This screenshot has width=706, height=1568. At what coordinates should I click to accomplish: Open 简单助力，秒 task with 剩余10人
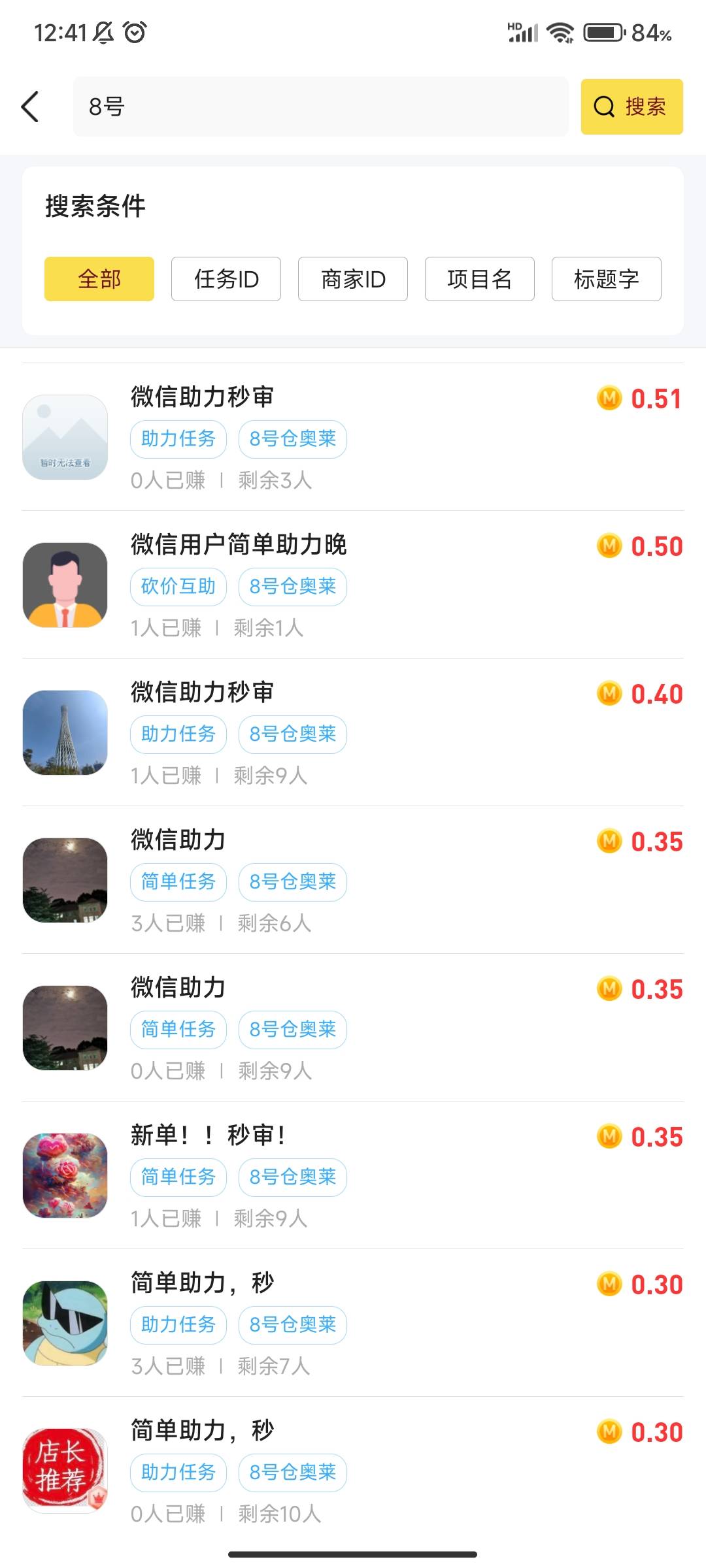coord(353,1471)
